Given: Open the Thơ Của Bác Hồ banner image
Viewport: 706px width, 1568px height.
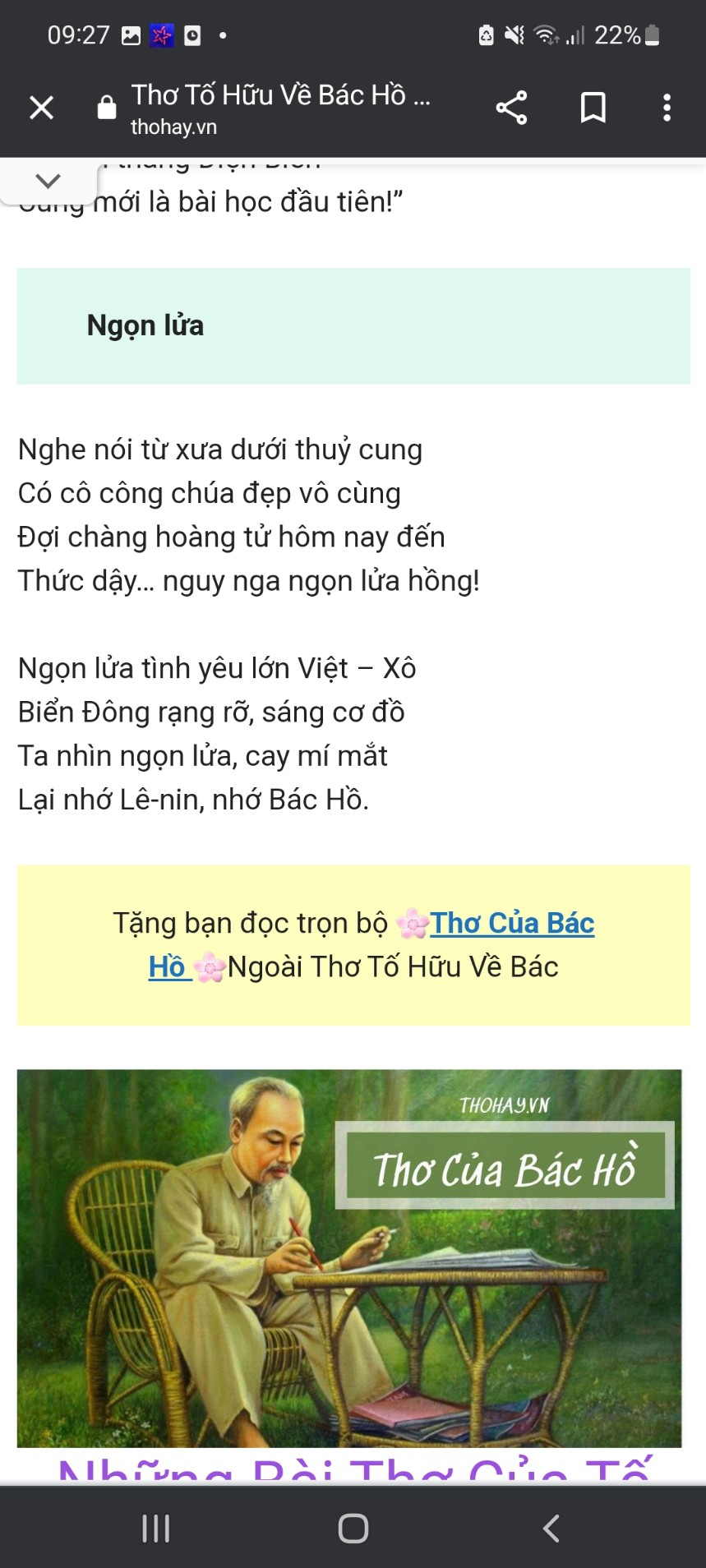Looking at the screenshot, I should point(349,1257).
